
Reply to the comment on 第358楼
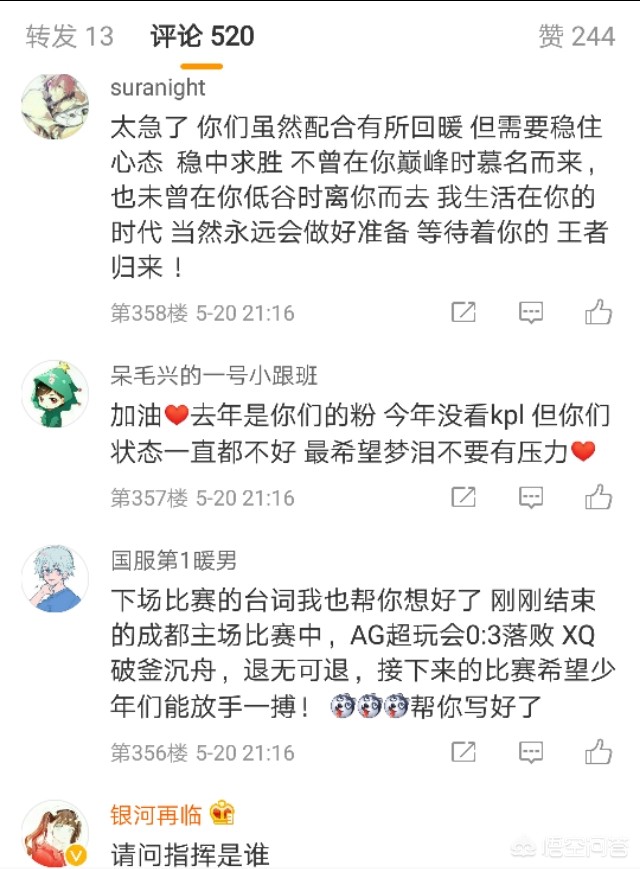click(531, 312)
